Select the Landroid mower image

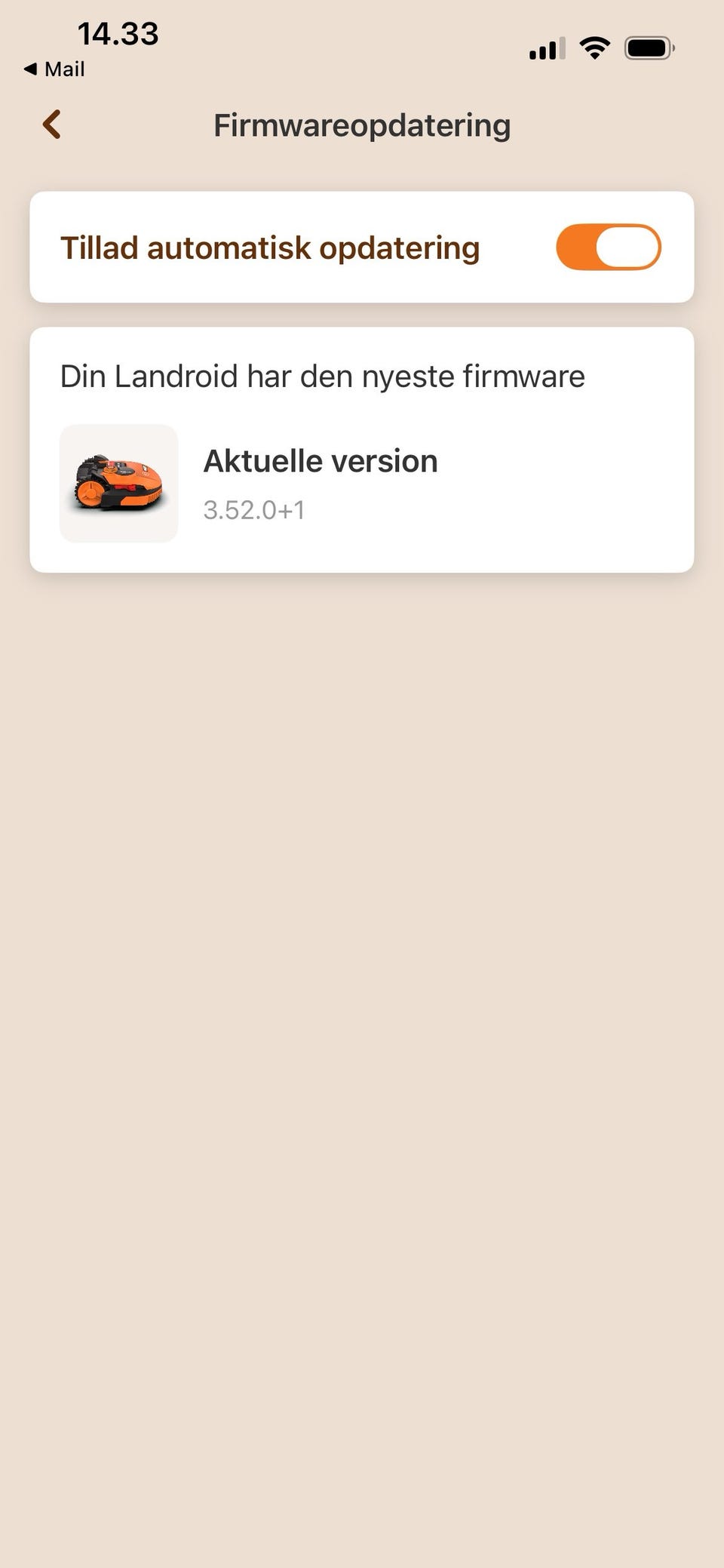[x=118, y=484]
